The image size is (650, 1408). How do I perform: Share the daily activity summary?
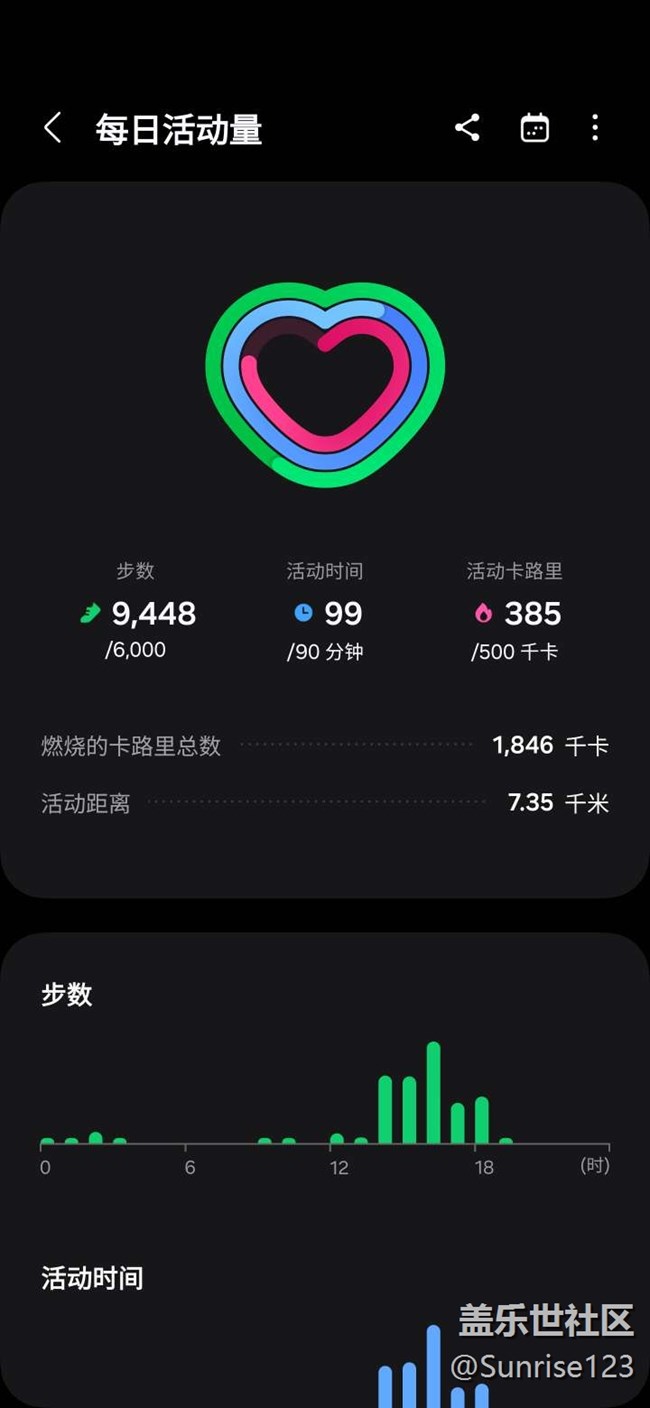[x=467, y=128]
